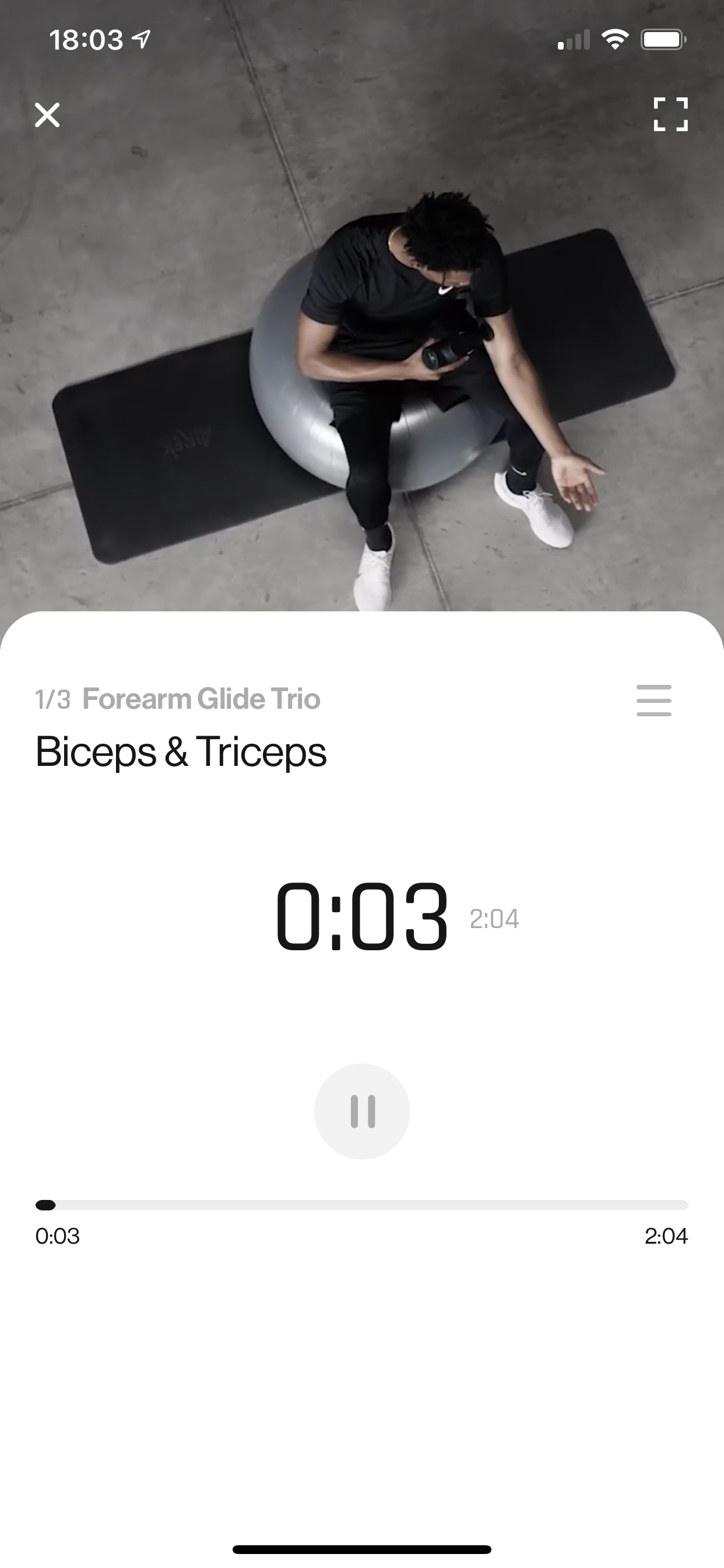Expand the video to fullscreen
This screenshot has height=1568, width=724.
coord(670,114)
